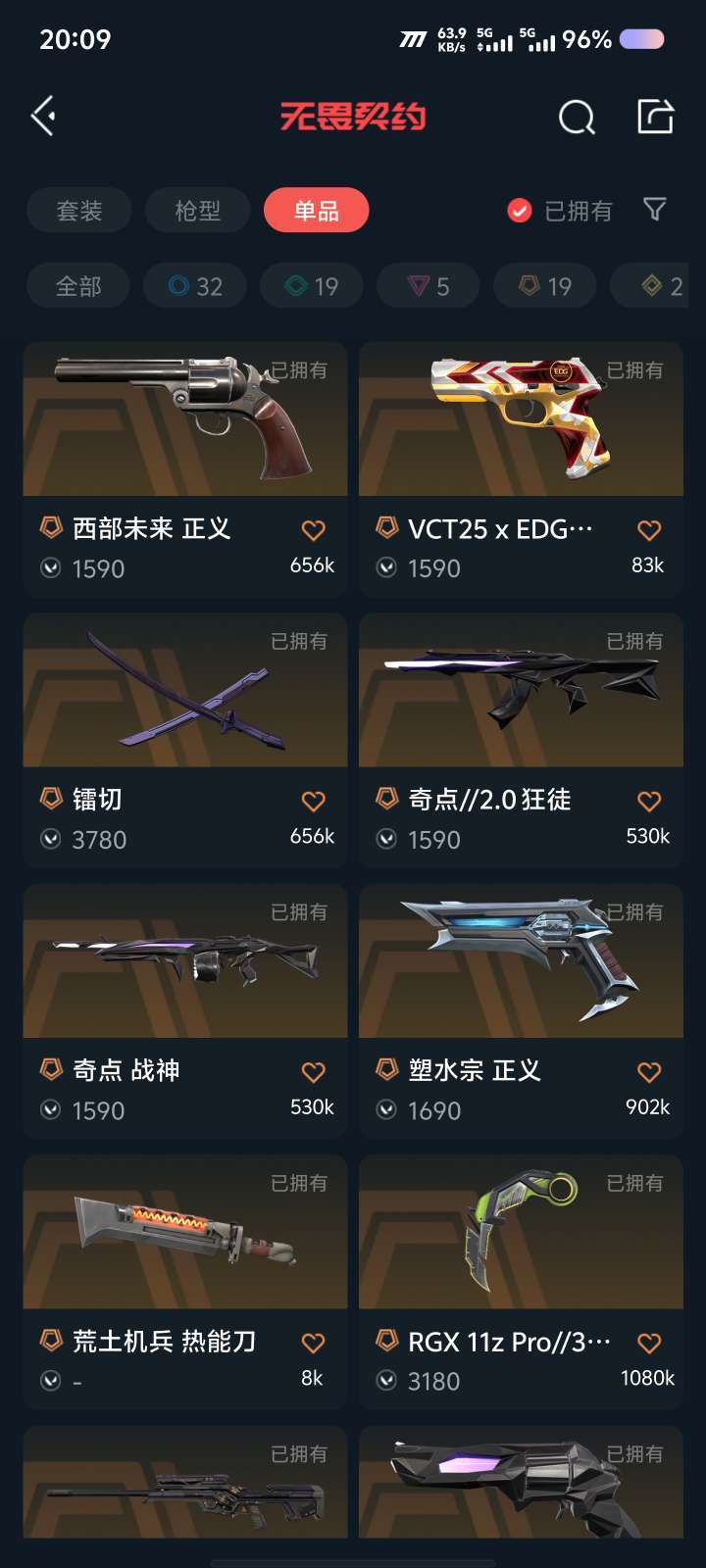
Task: Switch to the 枪型 tab
Action: [x=198, y=211]
